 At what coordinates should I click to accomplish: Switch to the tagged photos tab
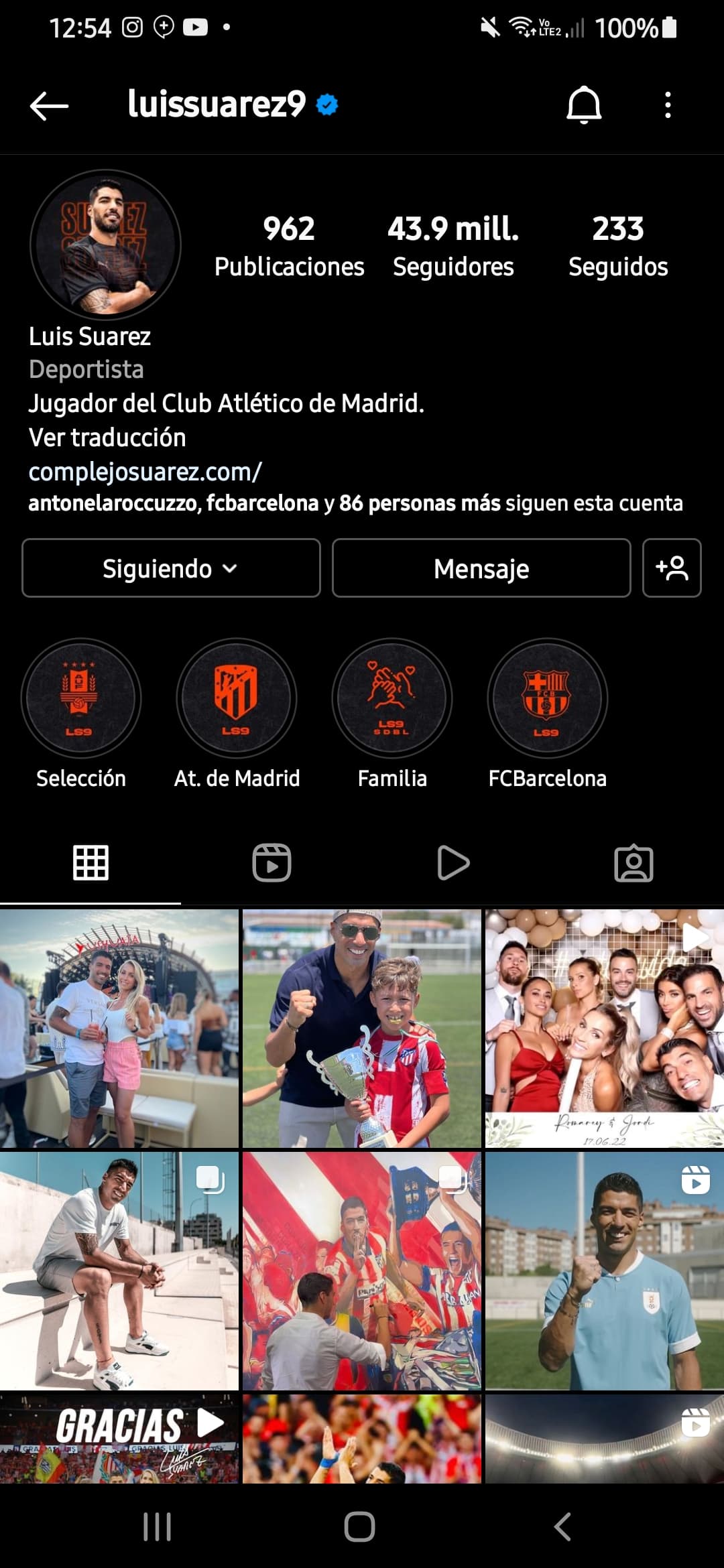tap(633, 862)
